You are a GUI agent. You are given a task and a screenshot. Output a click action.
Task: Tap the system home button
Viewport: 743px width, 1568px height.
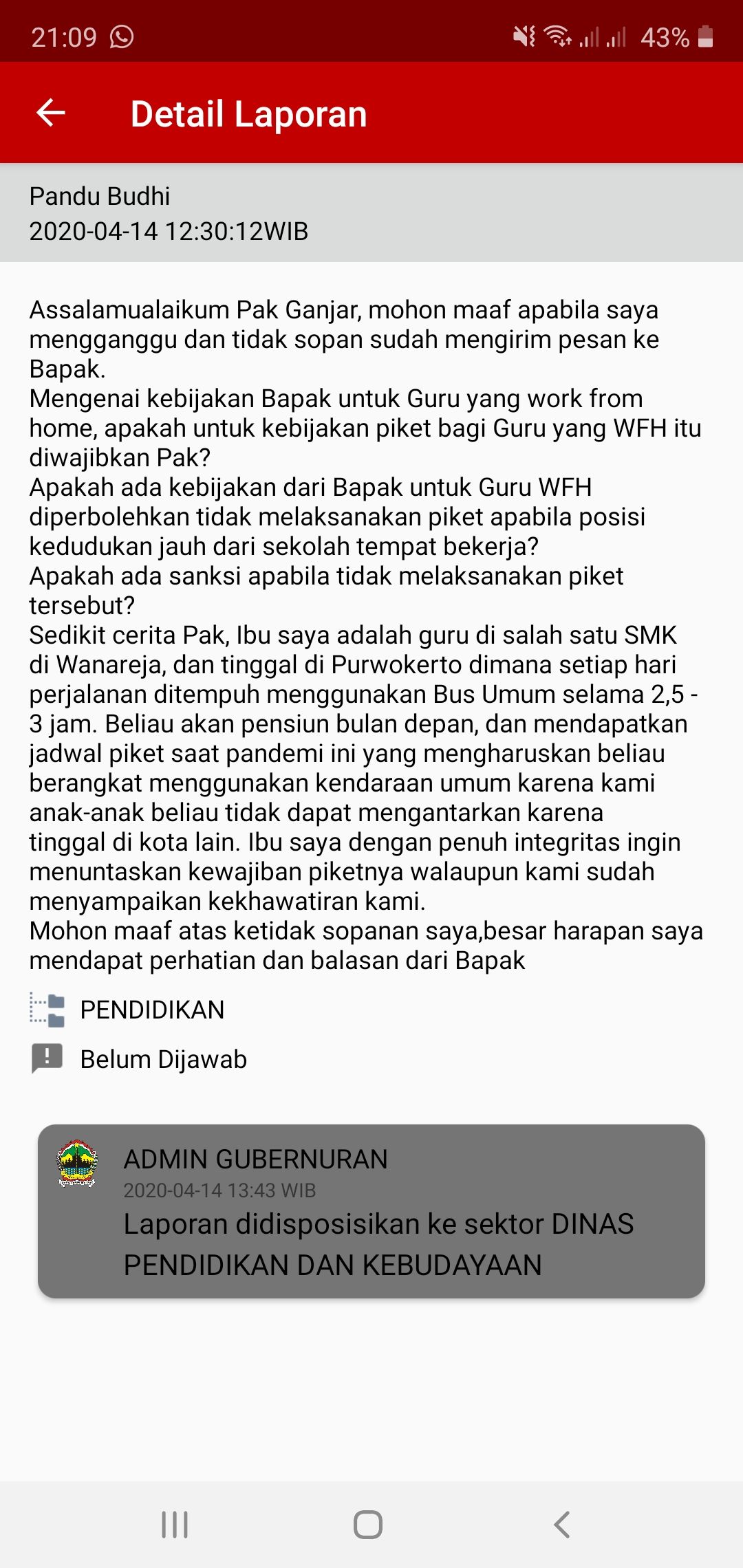point(368,1524)
